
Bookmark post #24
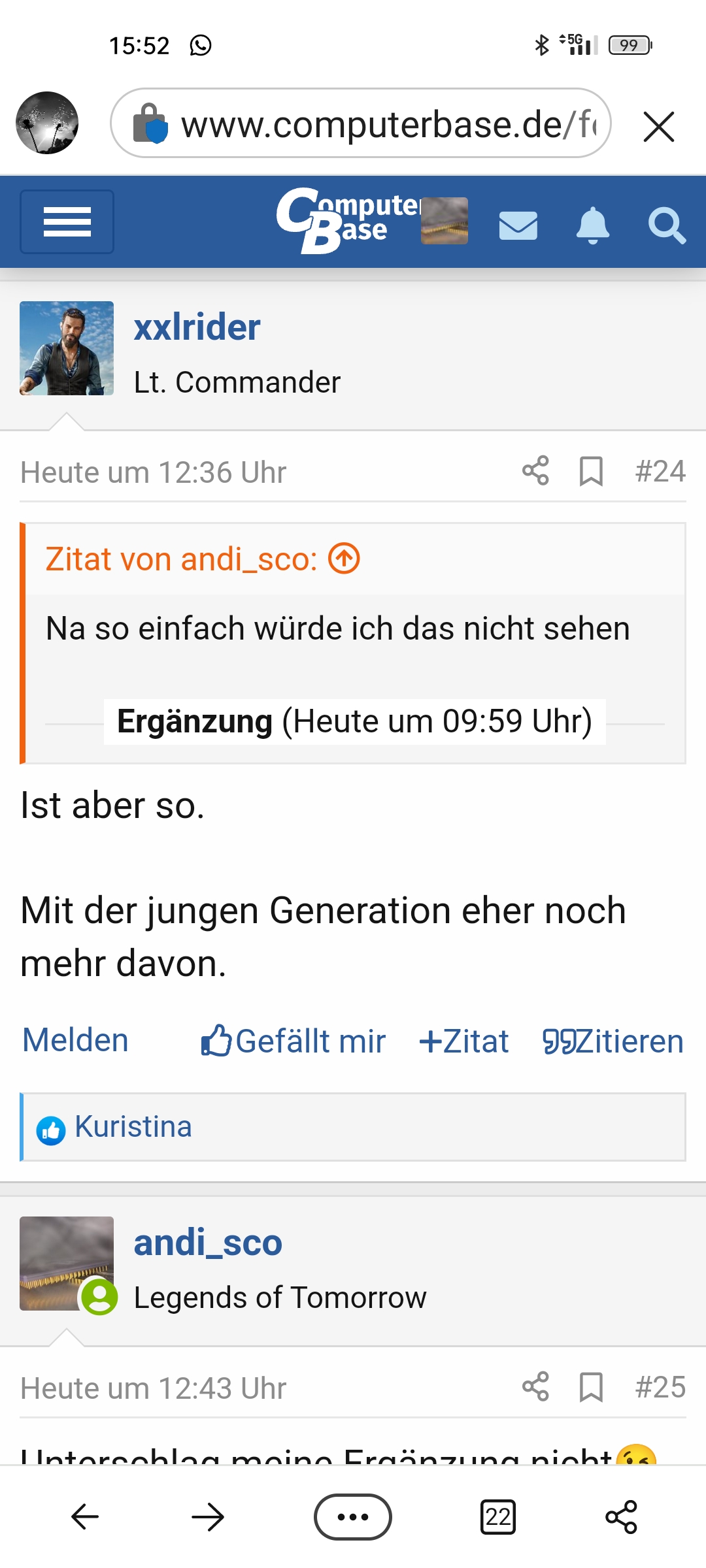[x=591, y=471]
